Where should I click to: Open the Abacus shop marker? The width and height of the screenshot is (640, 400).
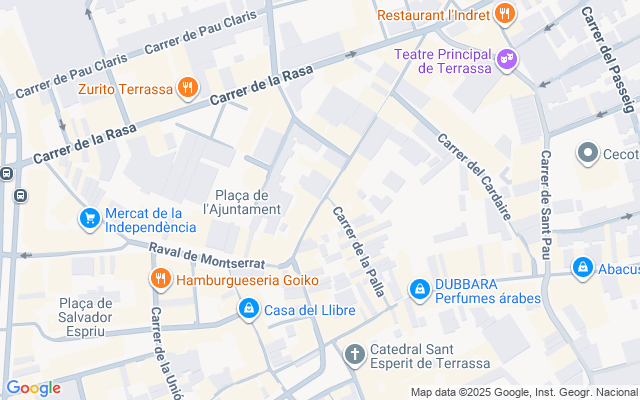pyautogui.click(x=583, y=268)
